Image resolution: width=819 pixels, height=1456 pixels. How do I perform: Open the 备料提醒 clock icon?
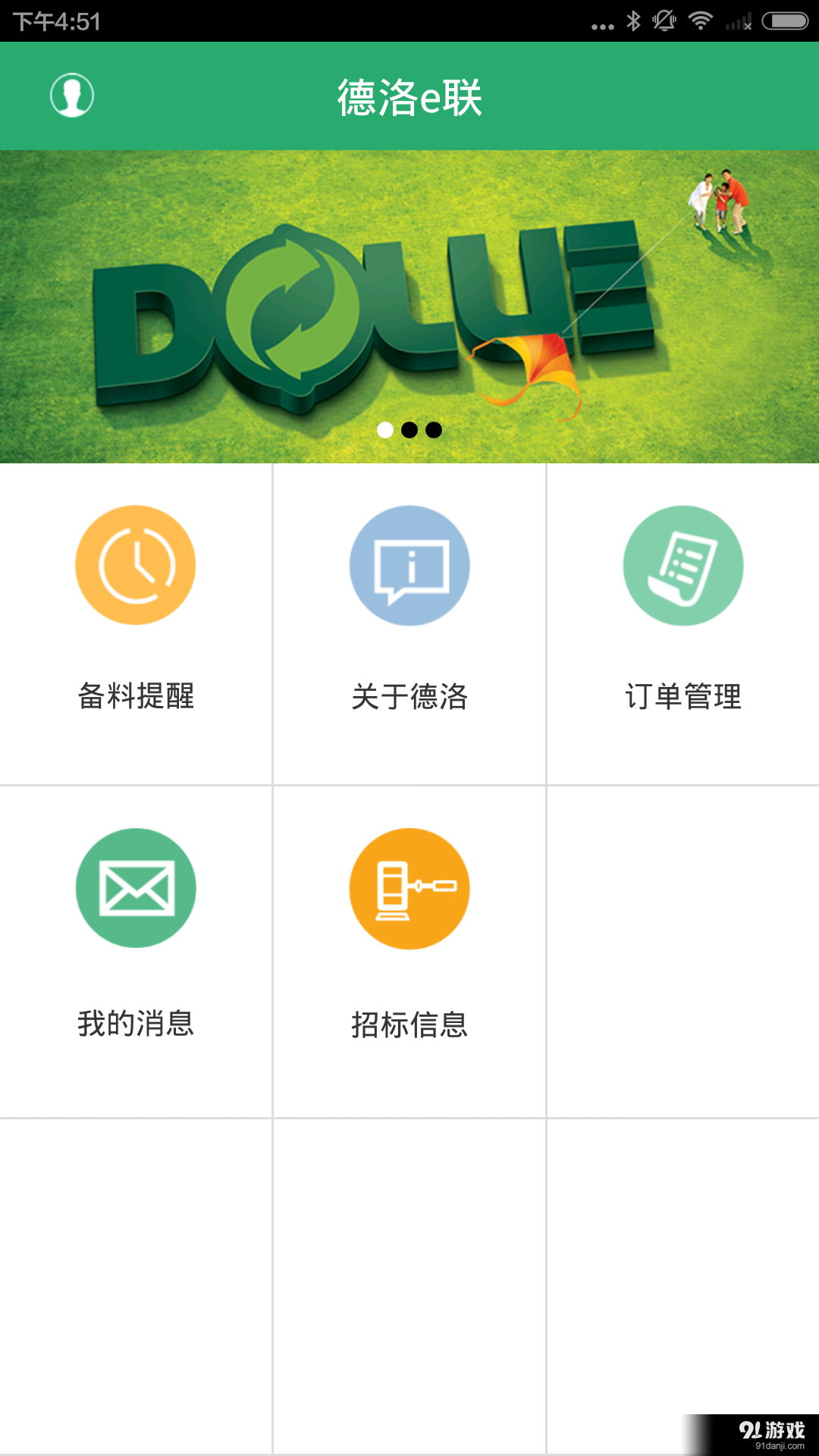tap(136, 565)
